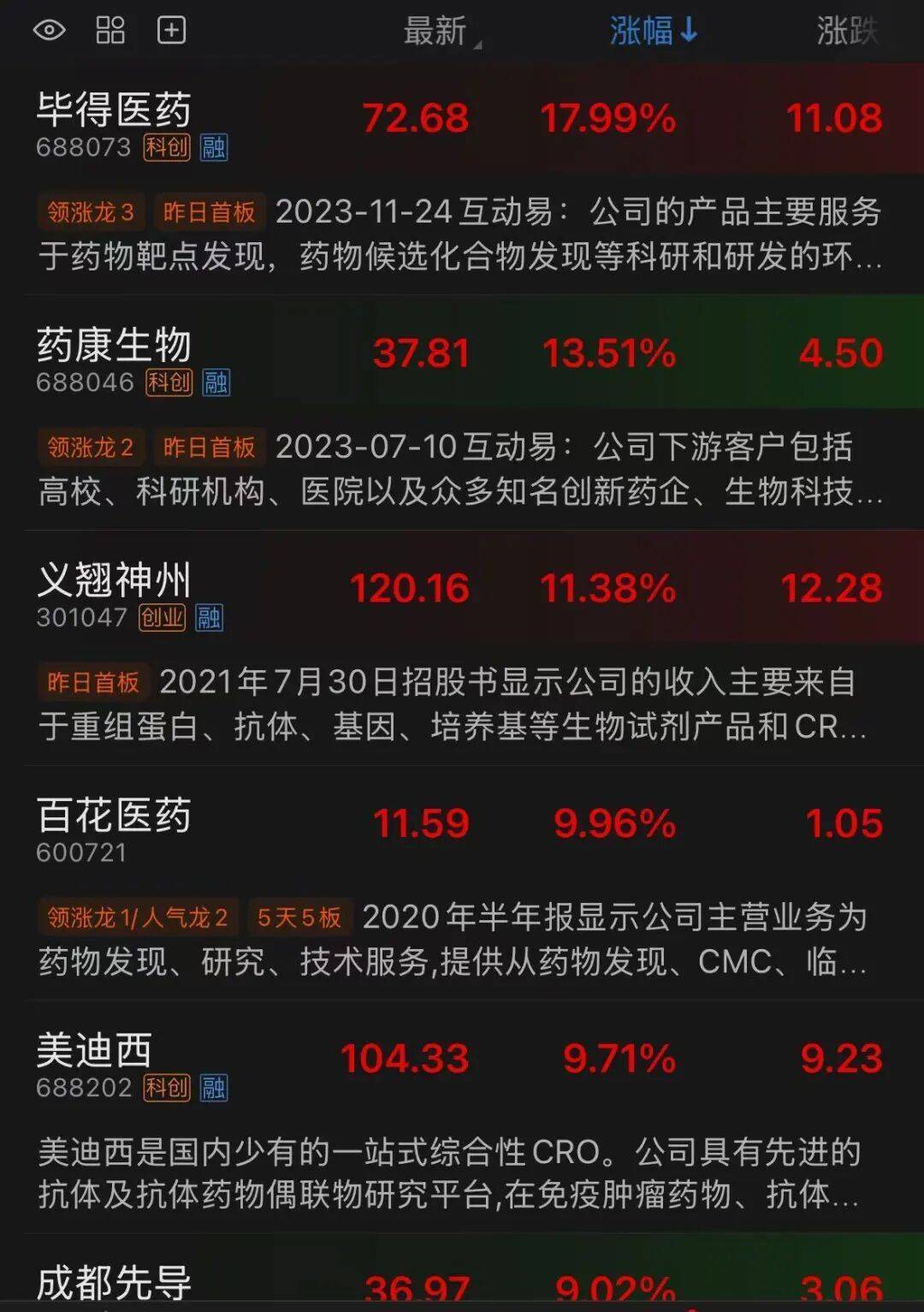Switch to grid layout view

(110, 31)
